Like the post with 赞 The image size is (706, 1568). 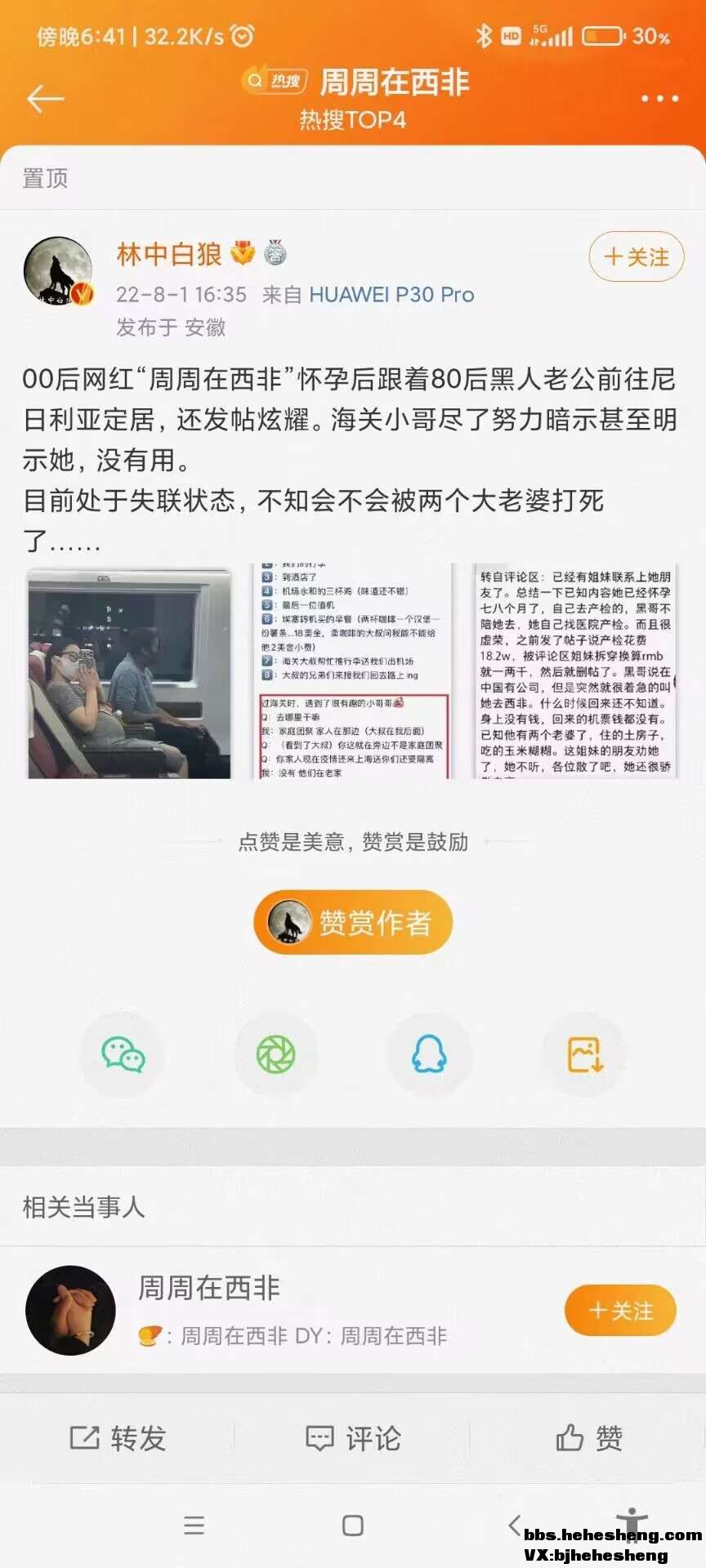pyautogui.click(x=588, y=1438)
